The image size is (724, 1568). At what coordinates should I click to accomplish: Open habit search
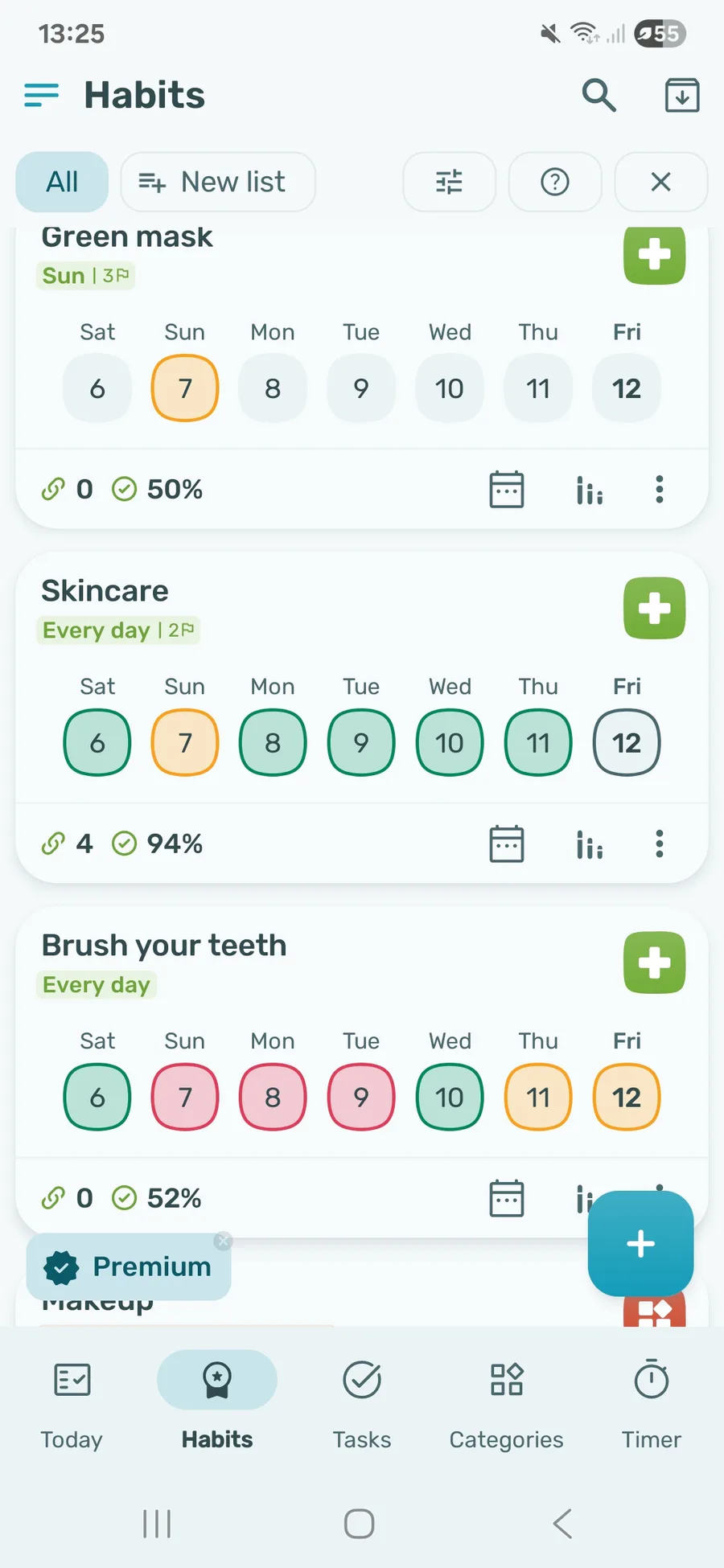[599, 95]
